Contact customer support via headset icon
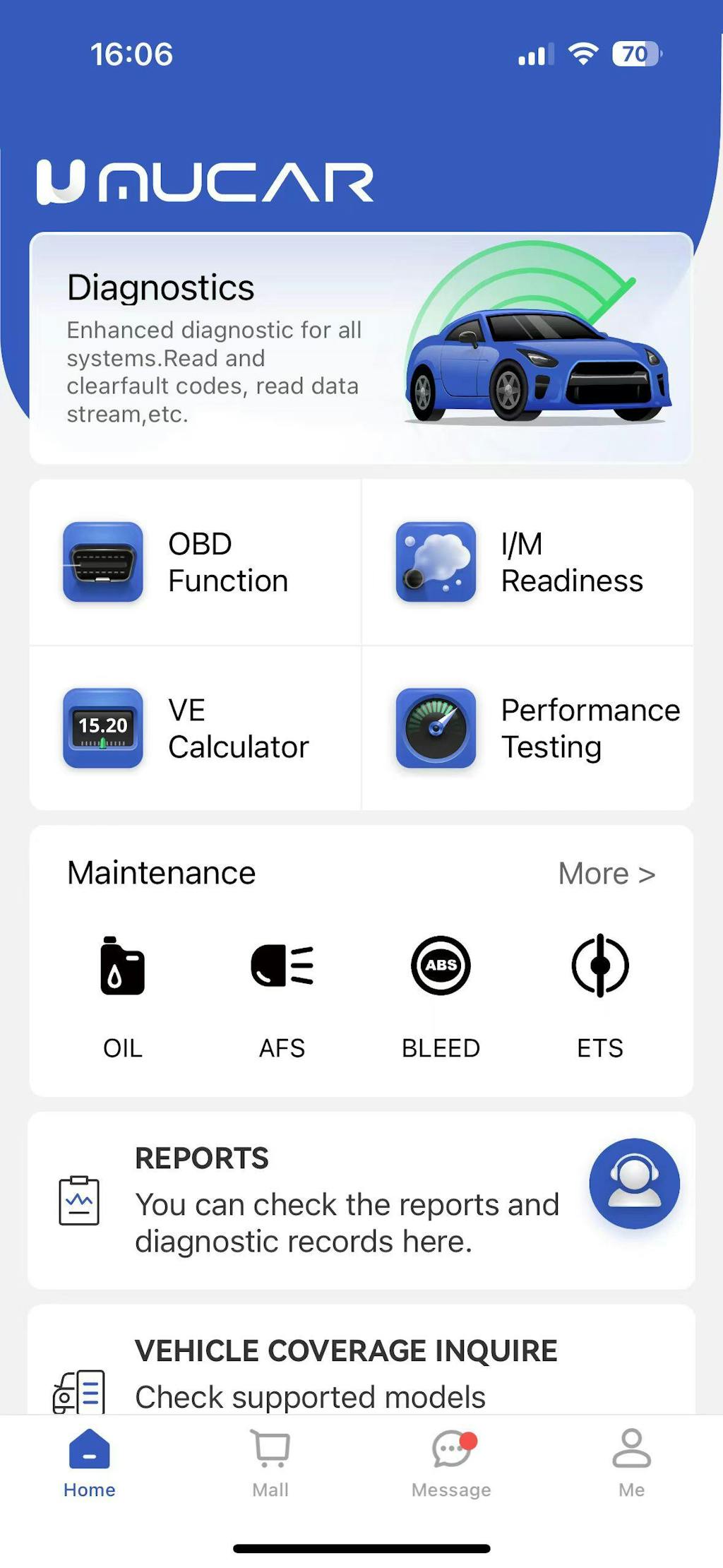The height and width of the screenshot is (1568, 723). pyautogui.click(x=634, y=1184)
